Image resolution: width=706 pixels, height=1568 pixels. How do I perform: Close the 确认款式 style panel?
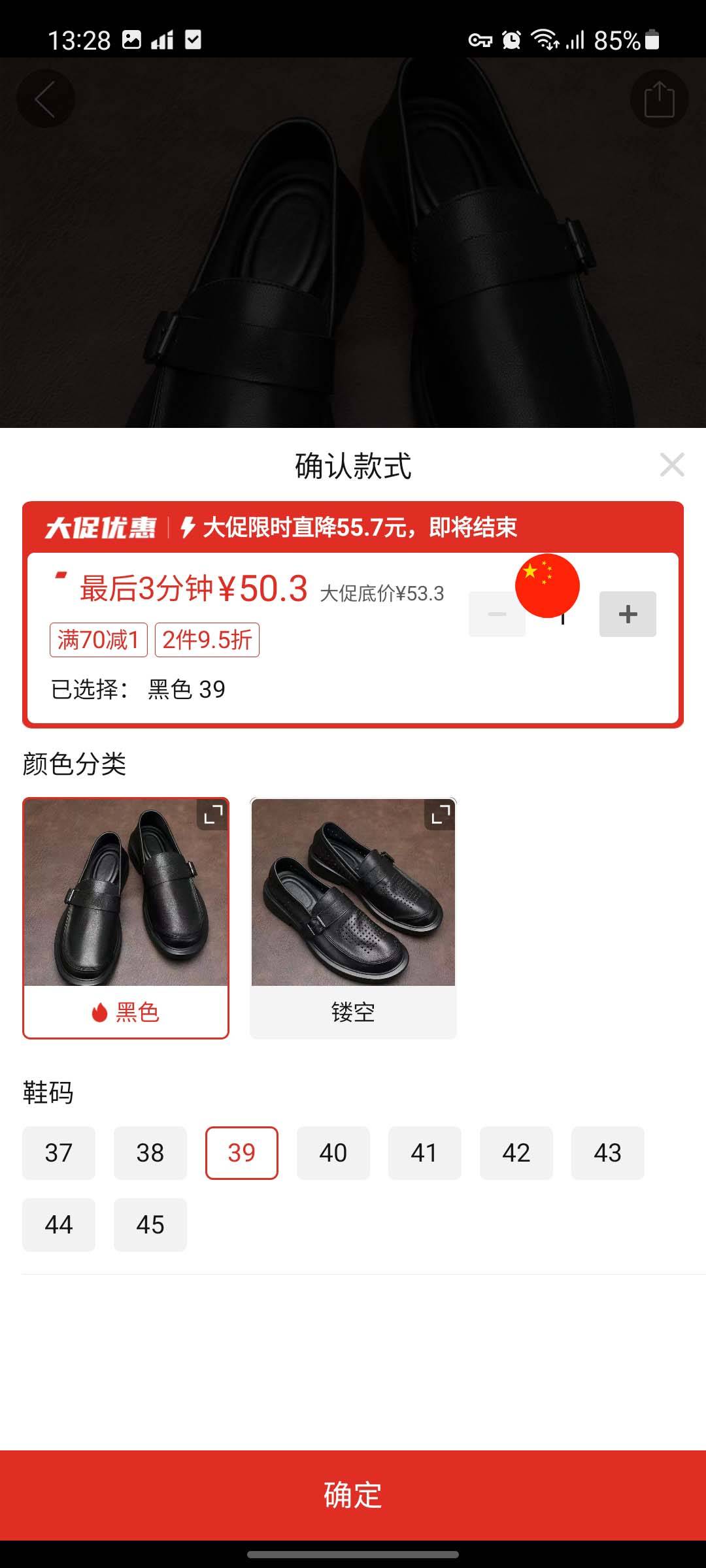672,465
